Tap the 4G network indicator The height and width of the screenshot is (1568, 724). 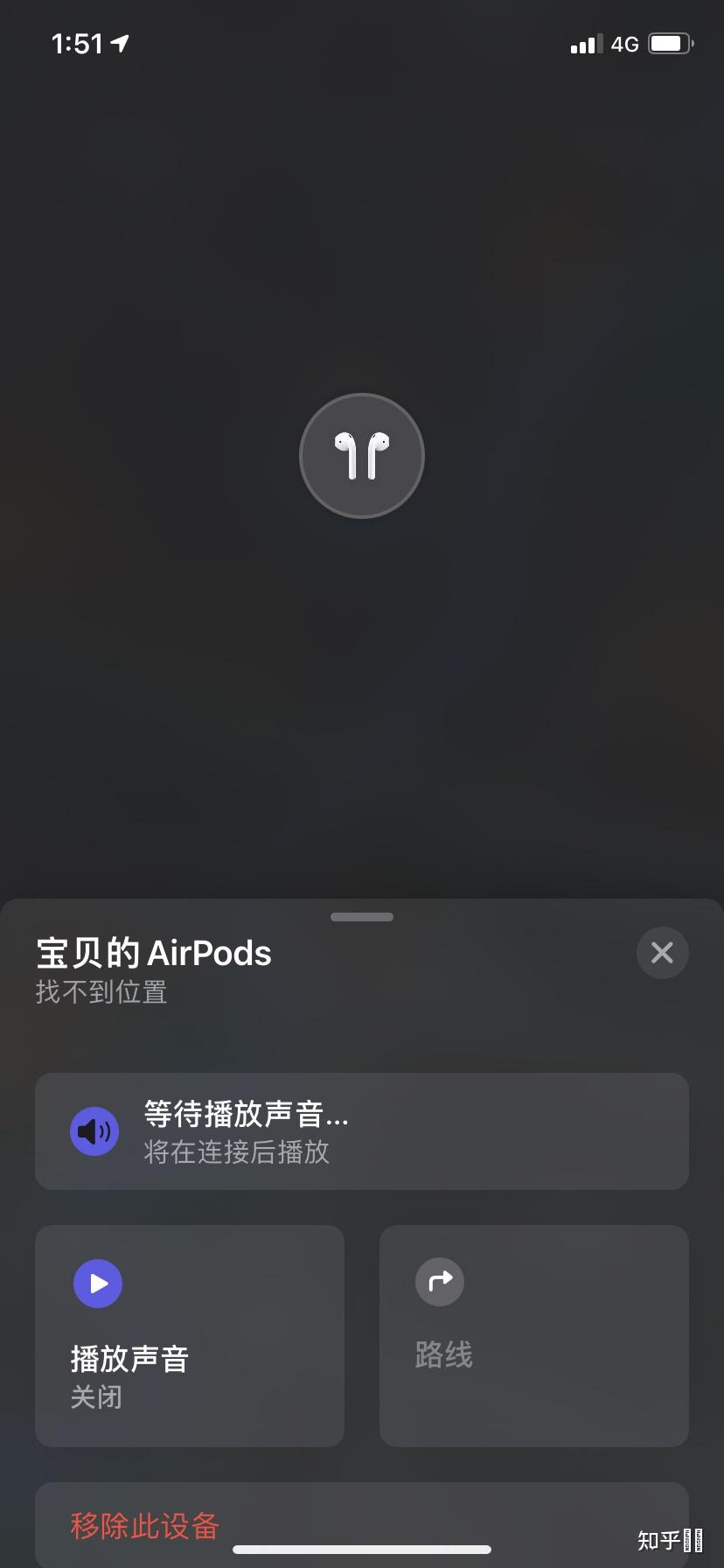[x=626, y=43]
